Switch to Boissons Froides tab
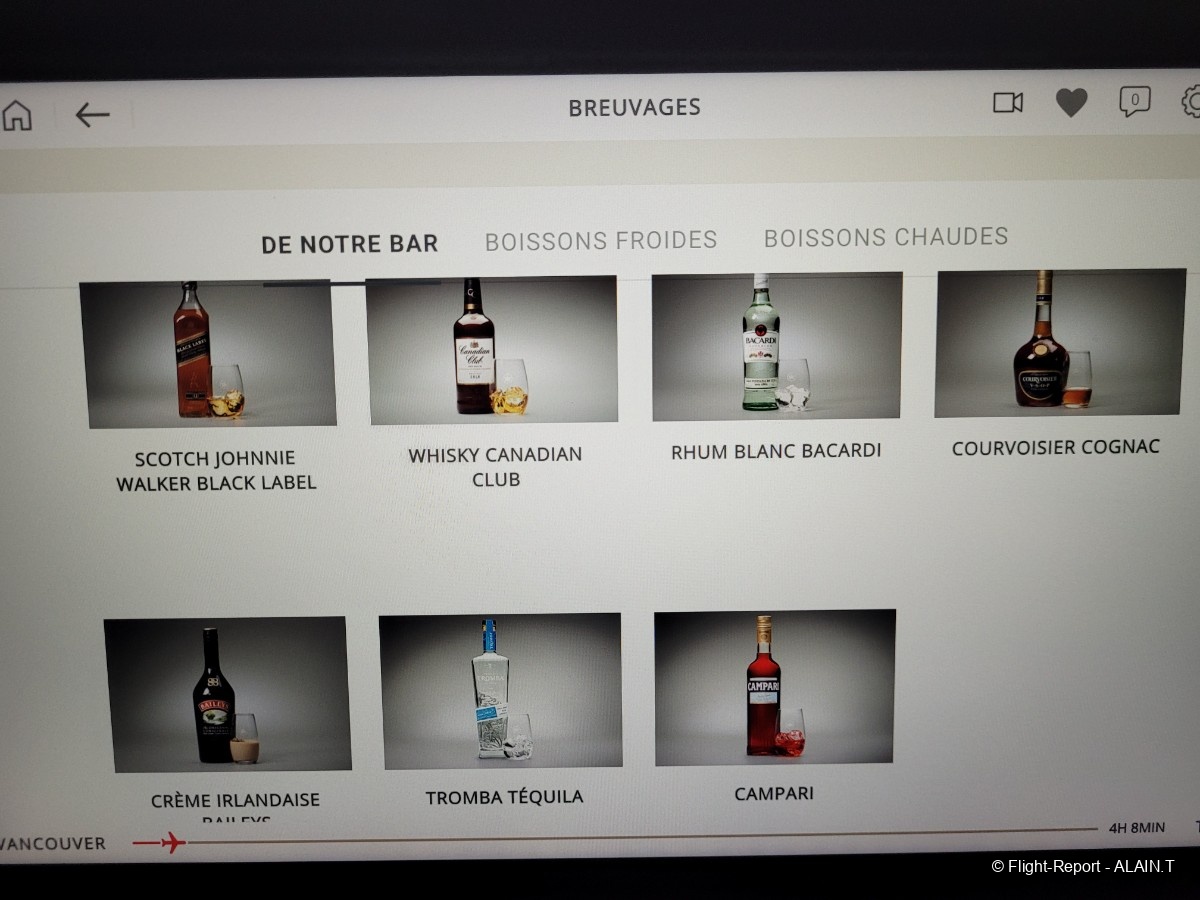1200x900 pixels. click(601, 241)
